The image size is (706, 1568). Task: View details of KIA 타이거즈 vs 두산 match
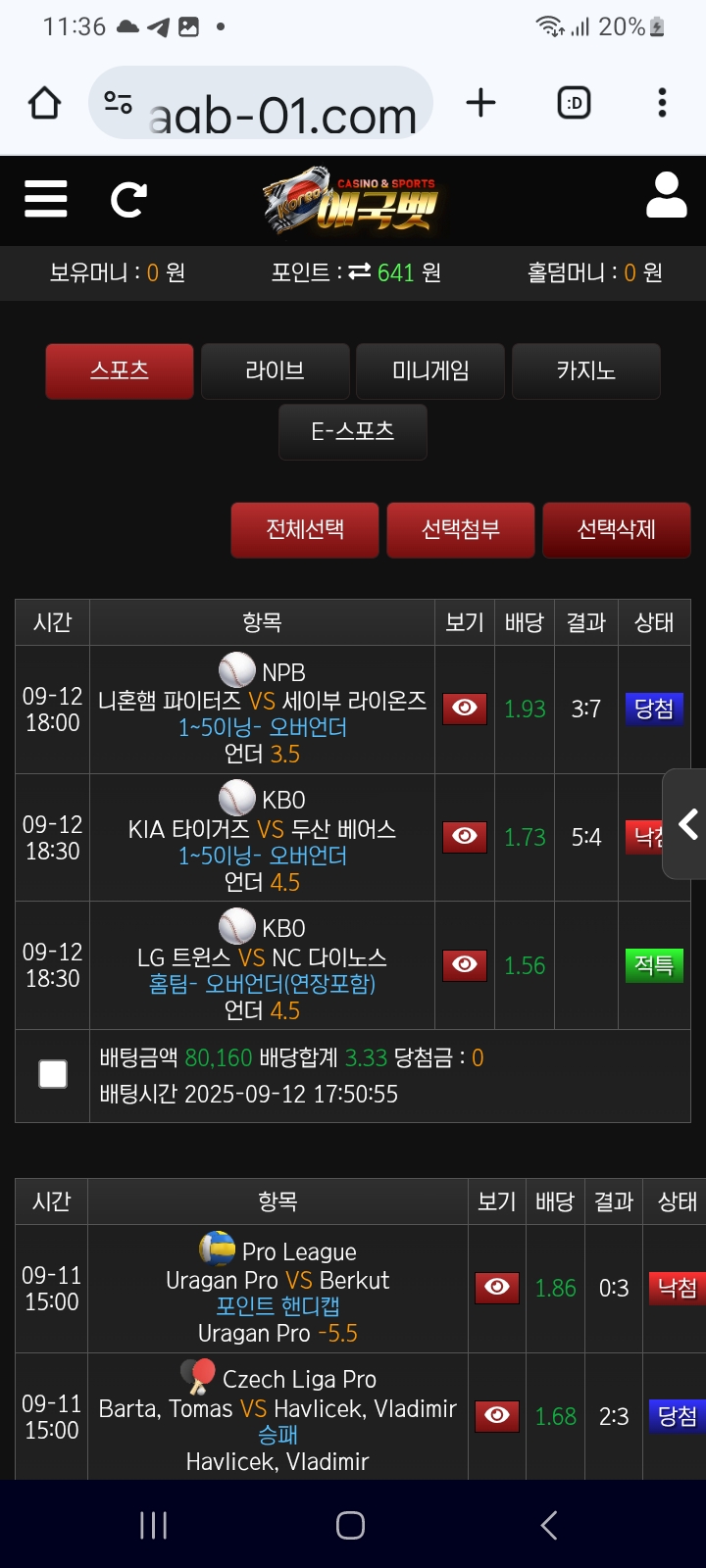[465, 837]
